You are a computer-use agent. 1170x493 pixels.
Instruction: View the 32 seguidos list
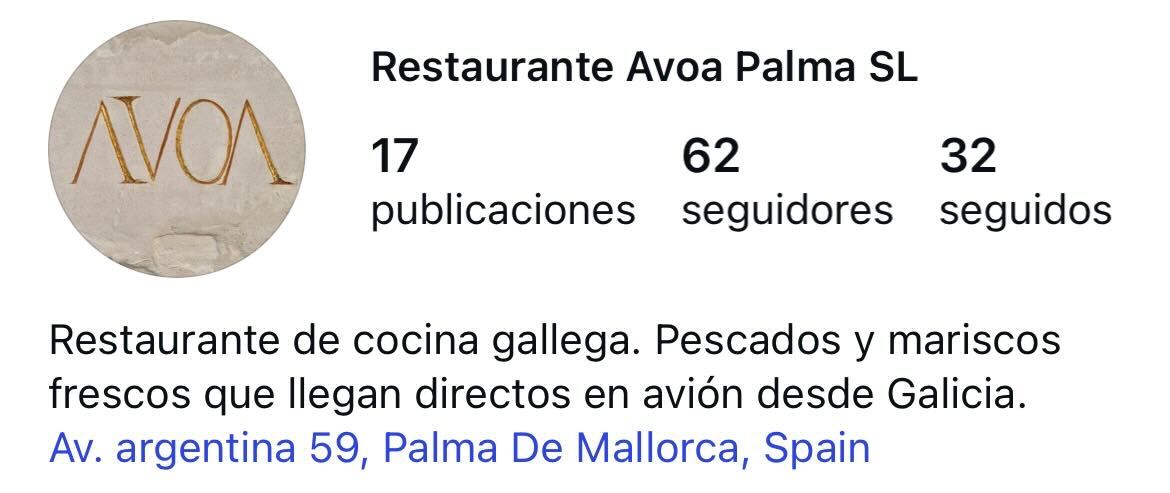pos(1024,184)
